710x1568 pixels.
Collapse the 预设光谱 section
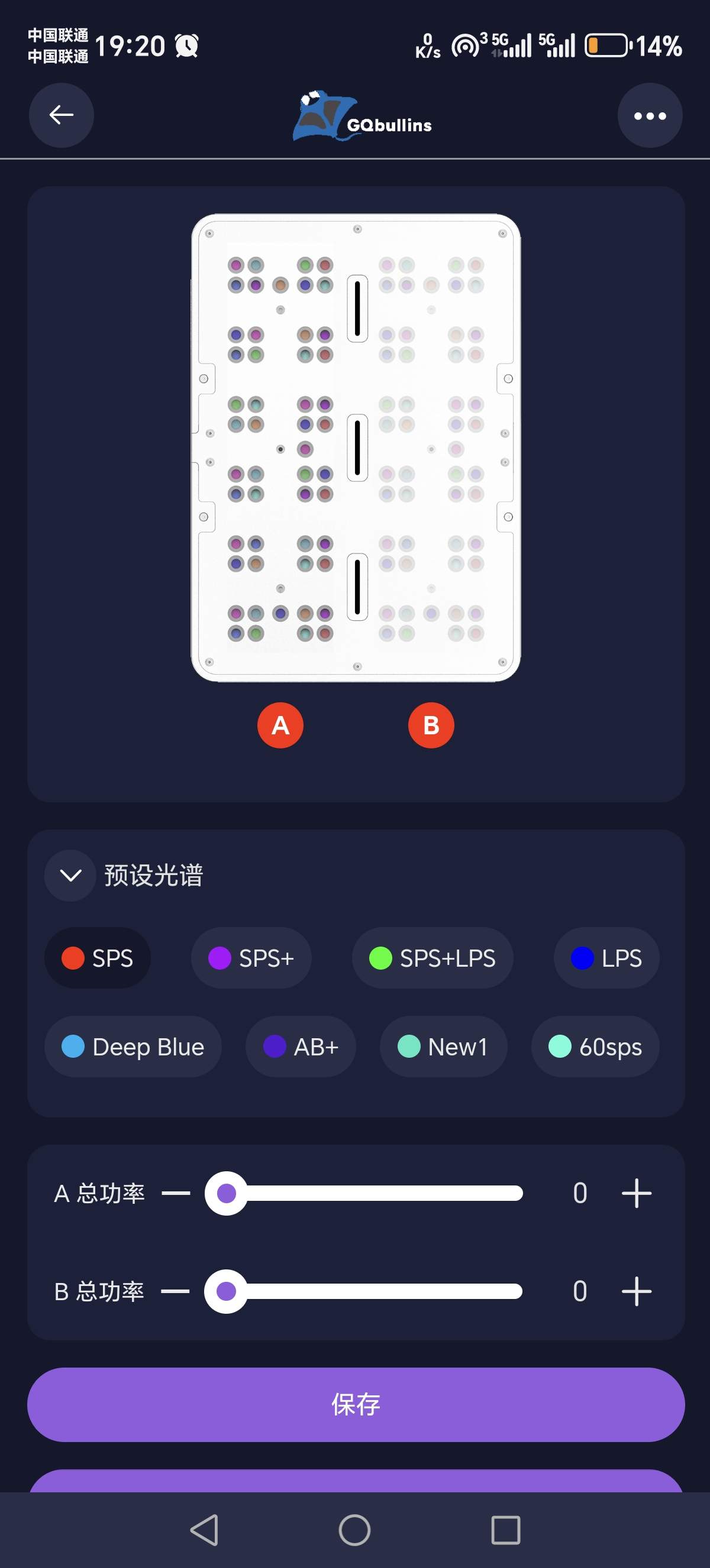pyautogui.click(x=70, y=875)
